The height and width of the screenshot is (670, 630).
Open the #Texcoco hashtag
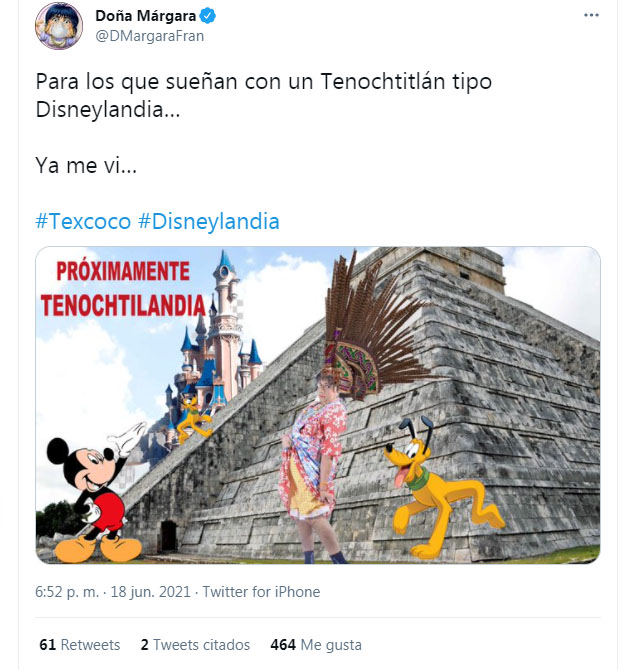coord(83,221)
